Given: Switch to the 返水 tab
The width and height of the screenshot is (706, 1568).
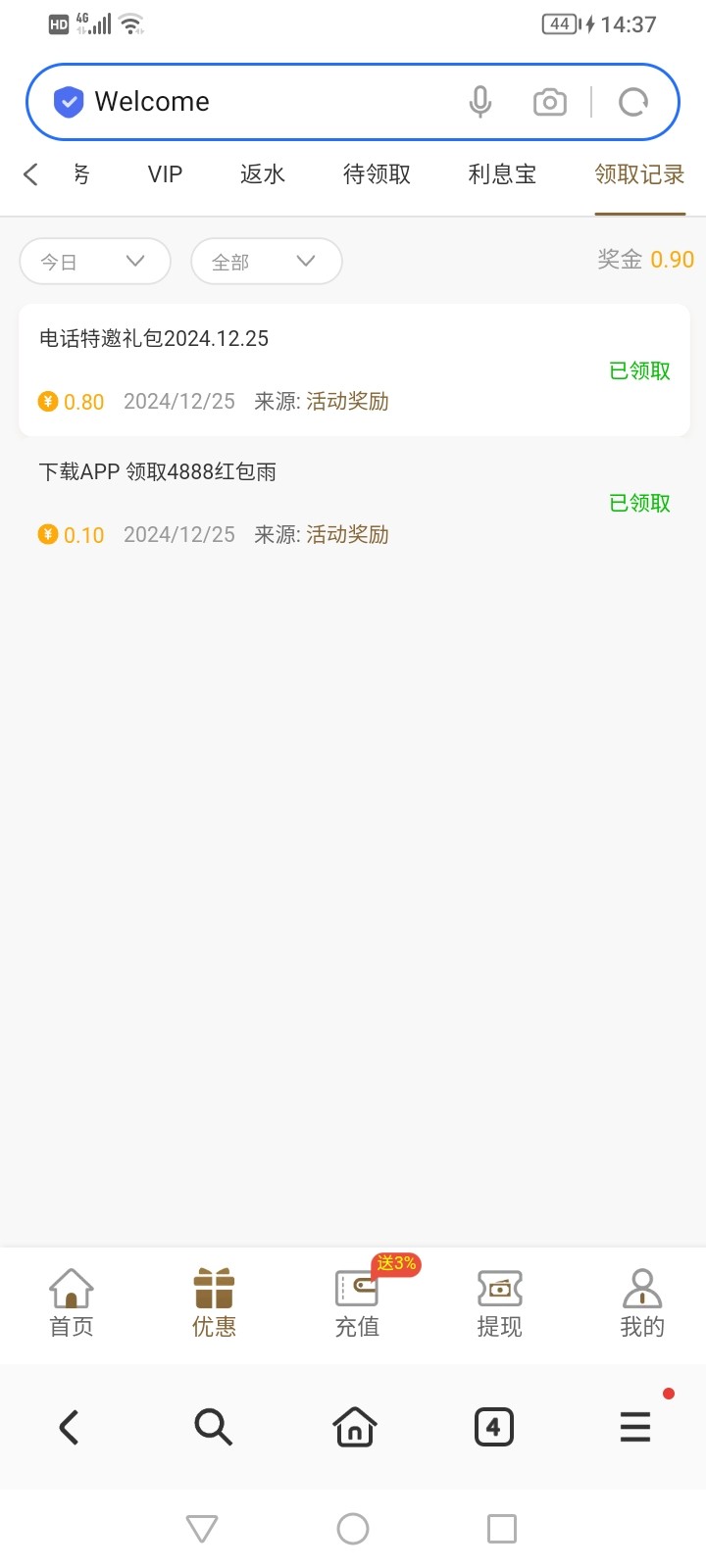Looking at the screenshot, I should 262,174.
